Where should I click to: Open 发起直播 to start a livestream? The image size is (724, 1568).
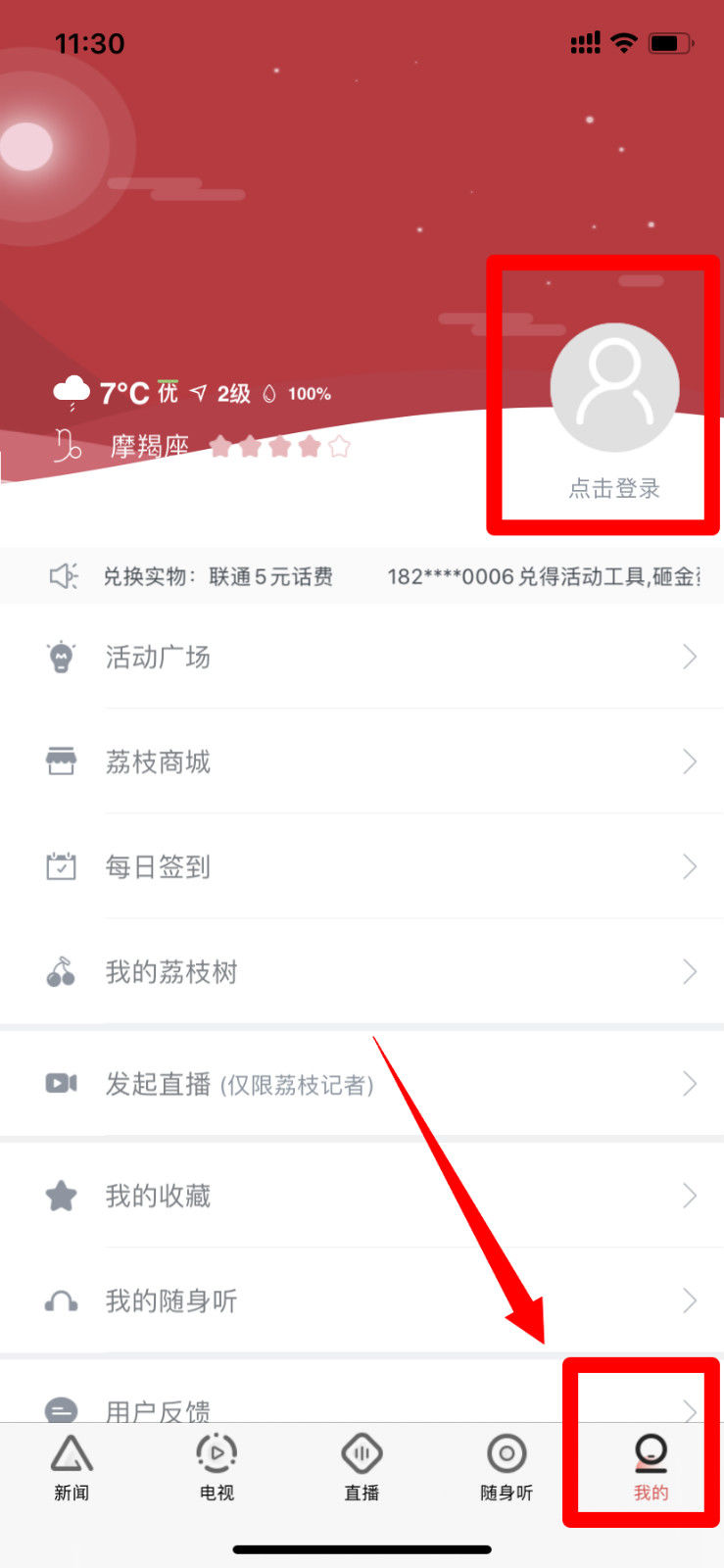pos(362,1083)
